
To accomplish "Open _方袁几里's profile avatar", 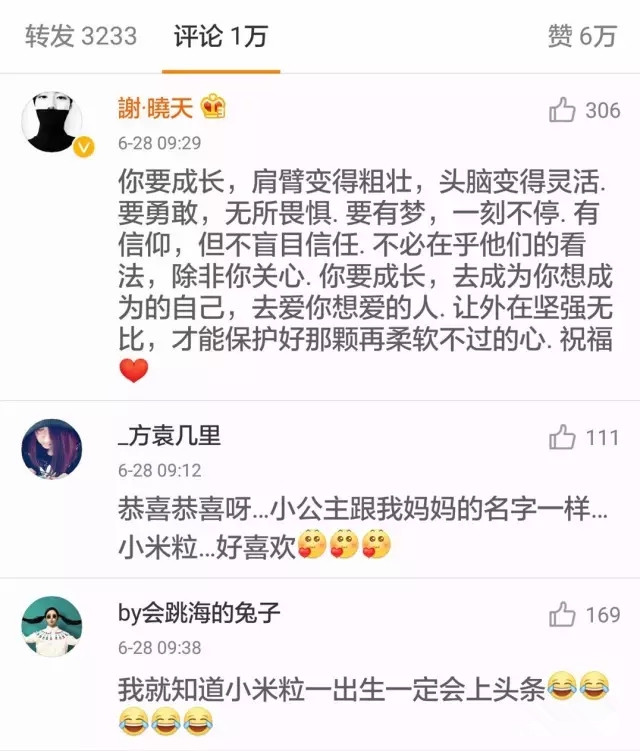I will tap(52, 449).
